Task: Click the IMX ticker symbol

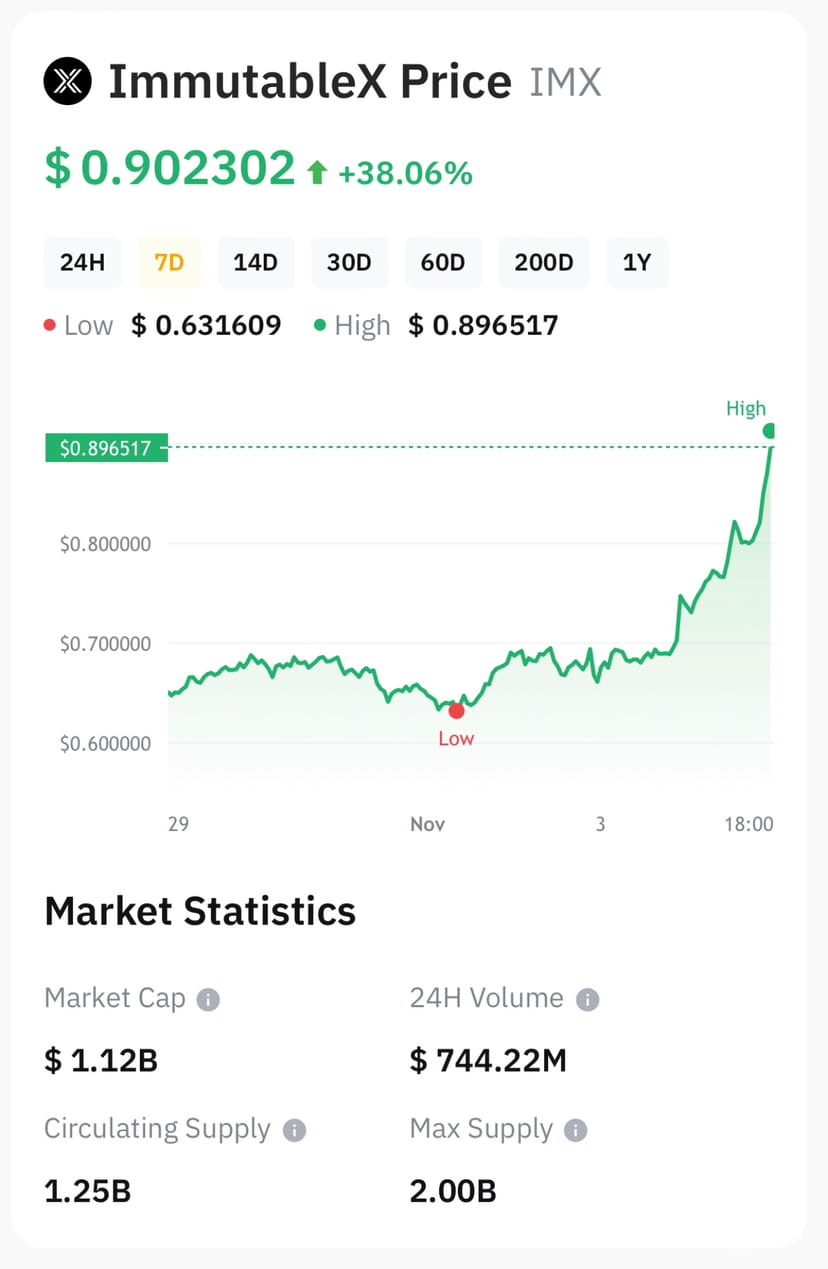Action: click(x=565, y=82)
